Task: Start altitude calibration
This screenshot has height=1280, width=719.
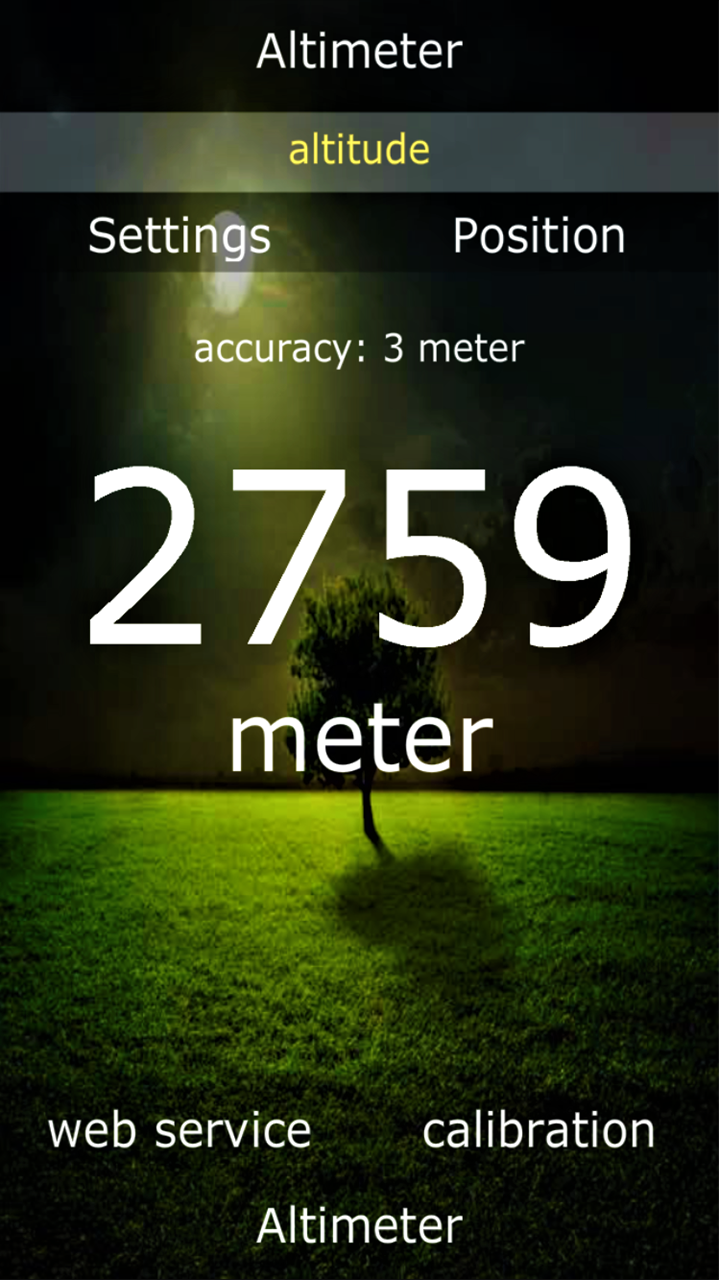Action: point(539,1130)
